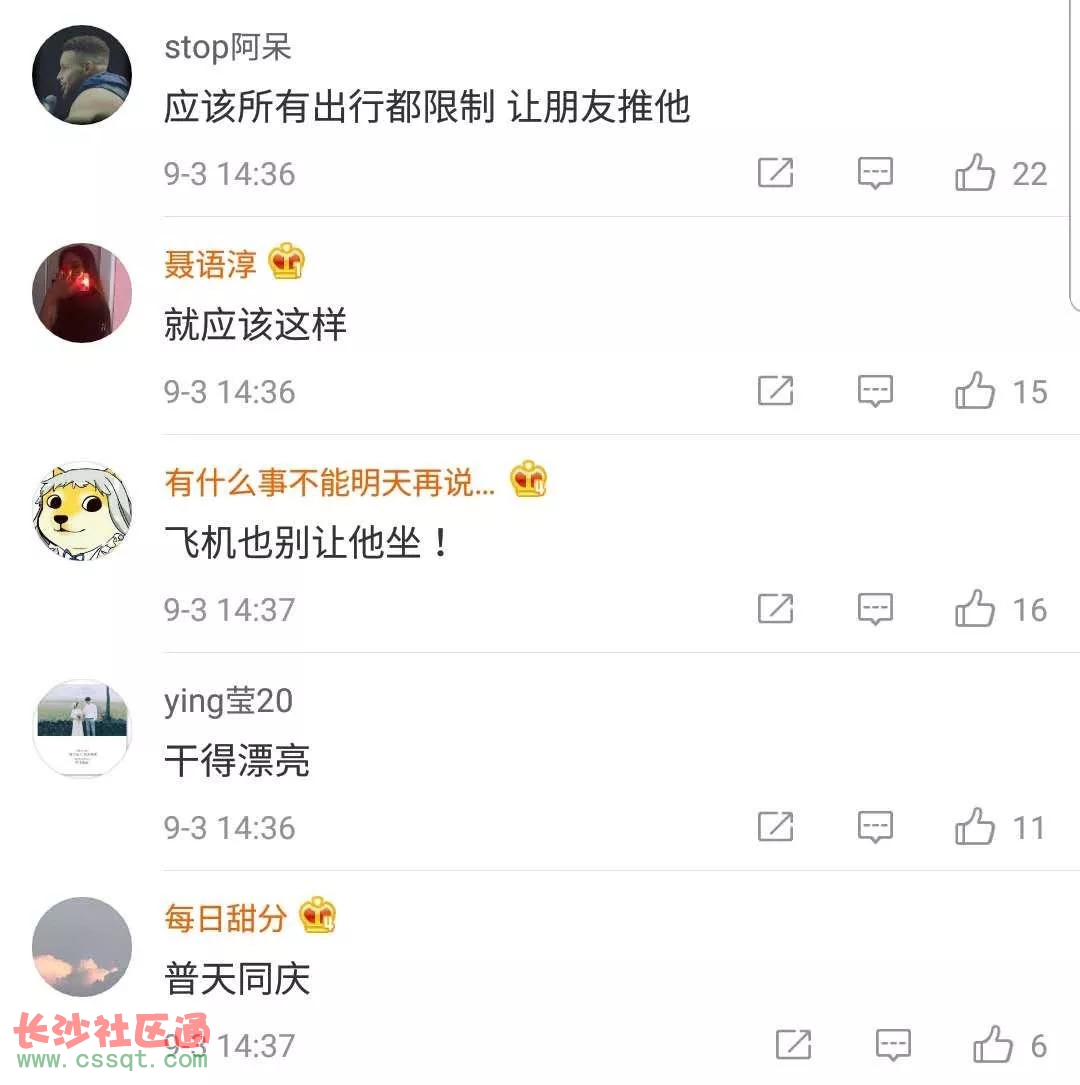This screenshot has width=1080, height=1085.
Task: Open 聂语淳's username link
Action: pos(210,264)
